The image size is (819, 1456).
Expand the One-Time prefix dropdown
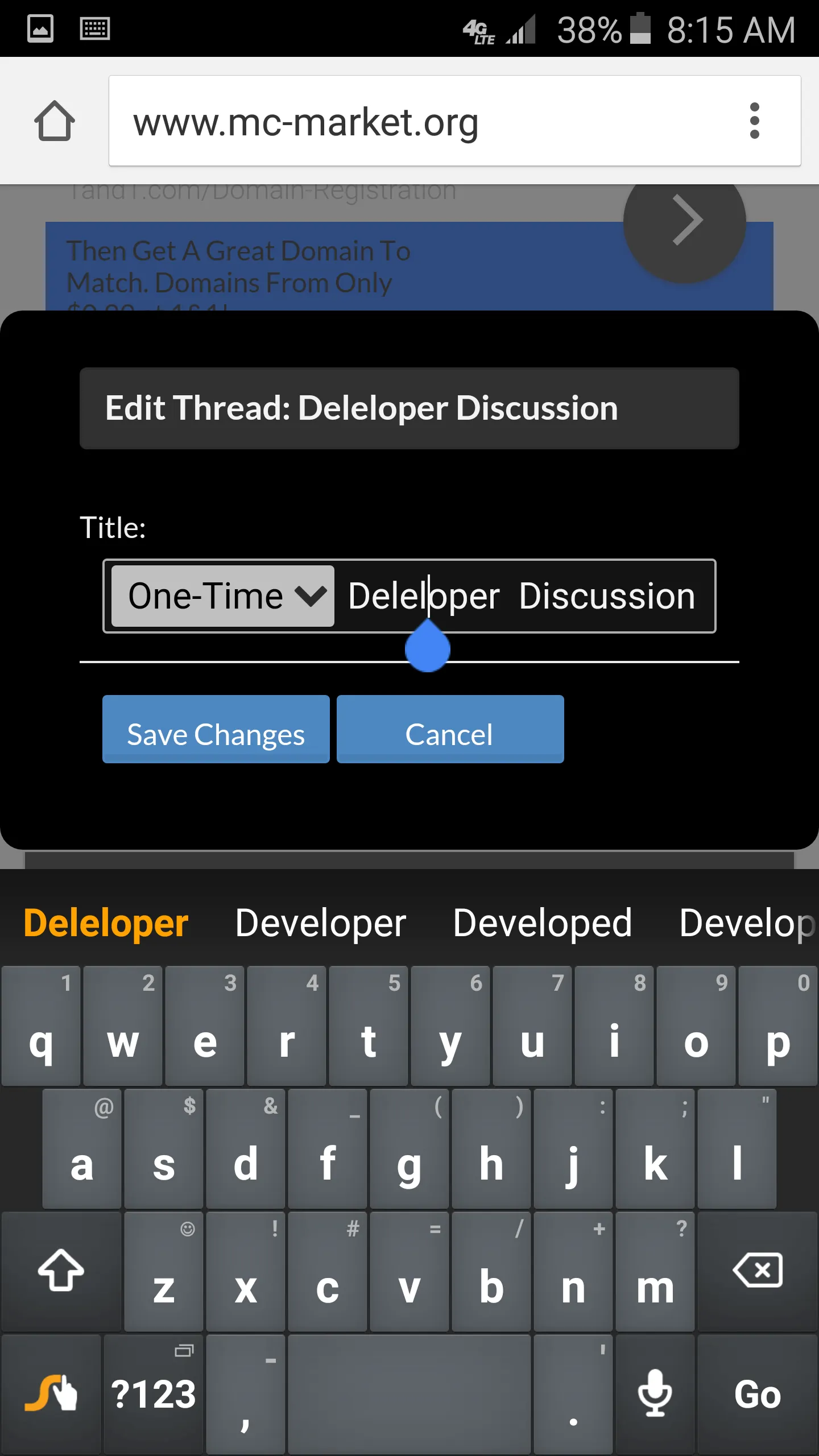(x=223, y=596)
